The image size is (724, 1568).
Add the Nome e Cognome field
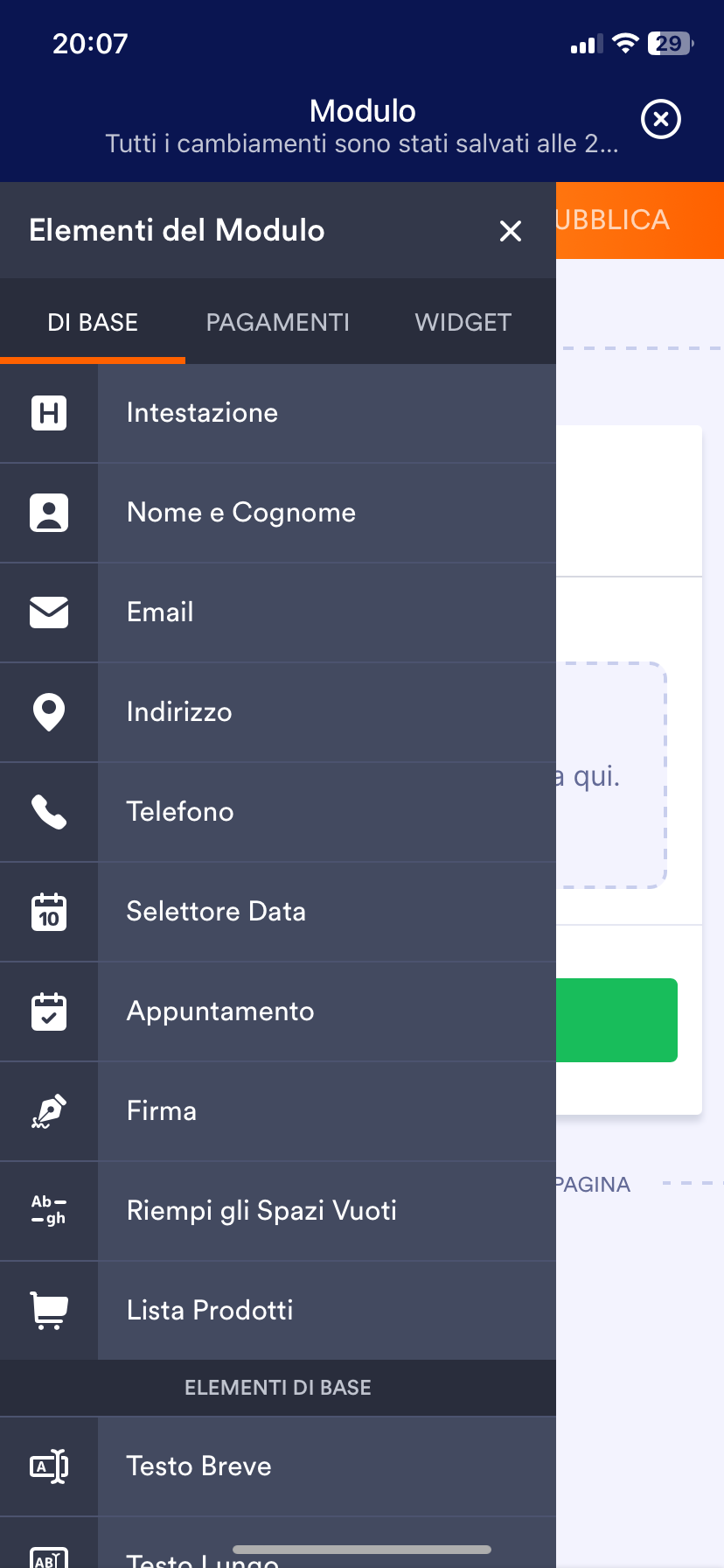(278, 513)
